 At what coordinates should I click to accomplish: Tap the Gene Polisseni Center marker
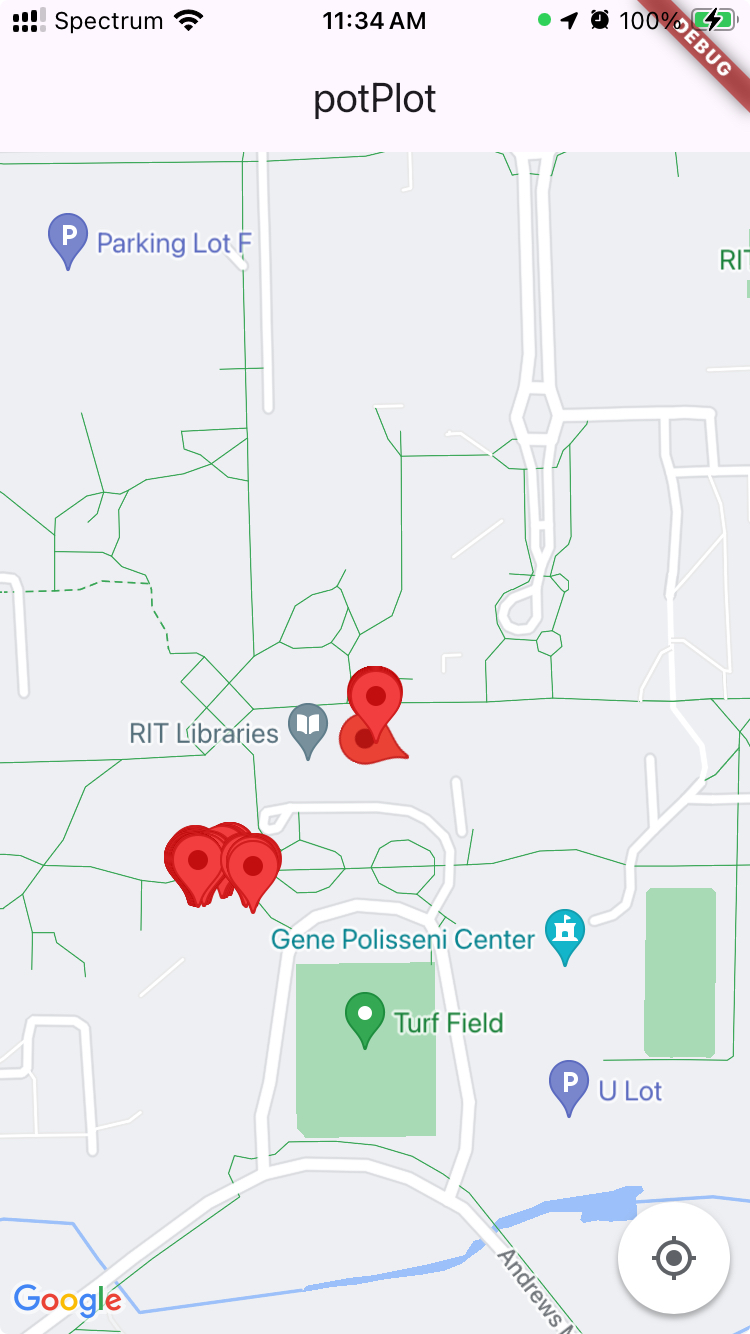[565, 934]
